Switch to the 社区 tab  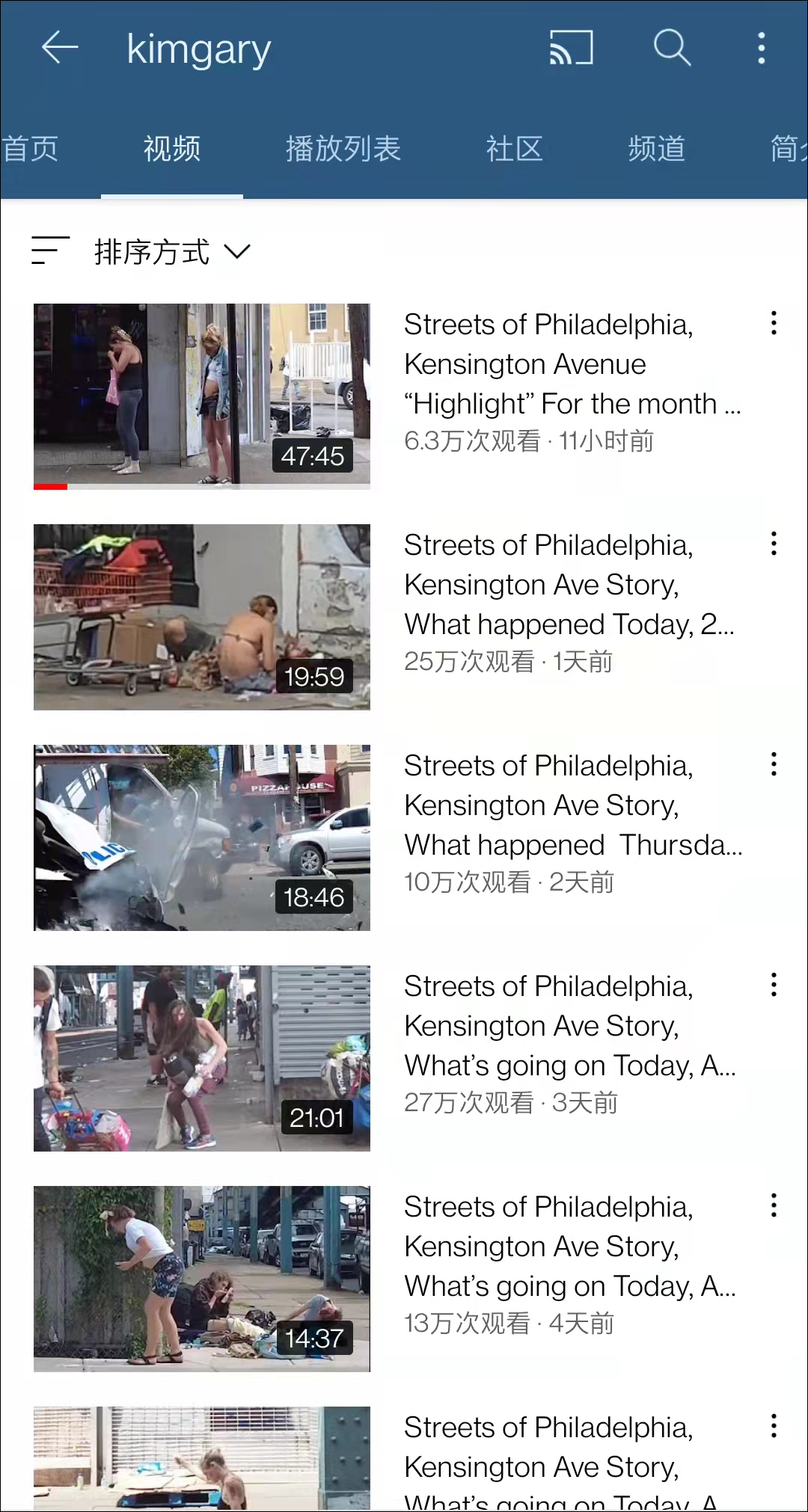tap(515, 148)
